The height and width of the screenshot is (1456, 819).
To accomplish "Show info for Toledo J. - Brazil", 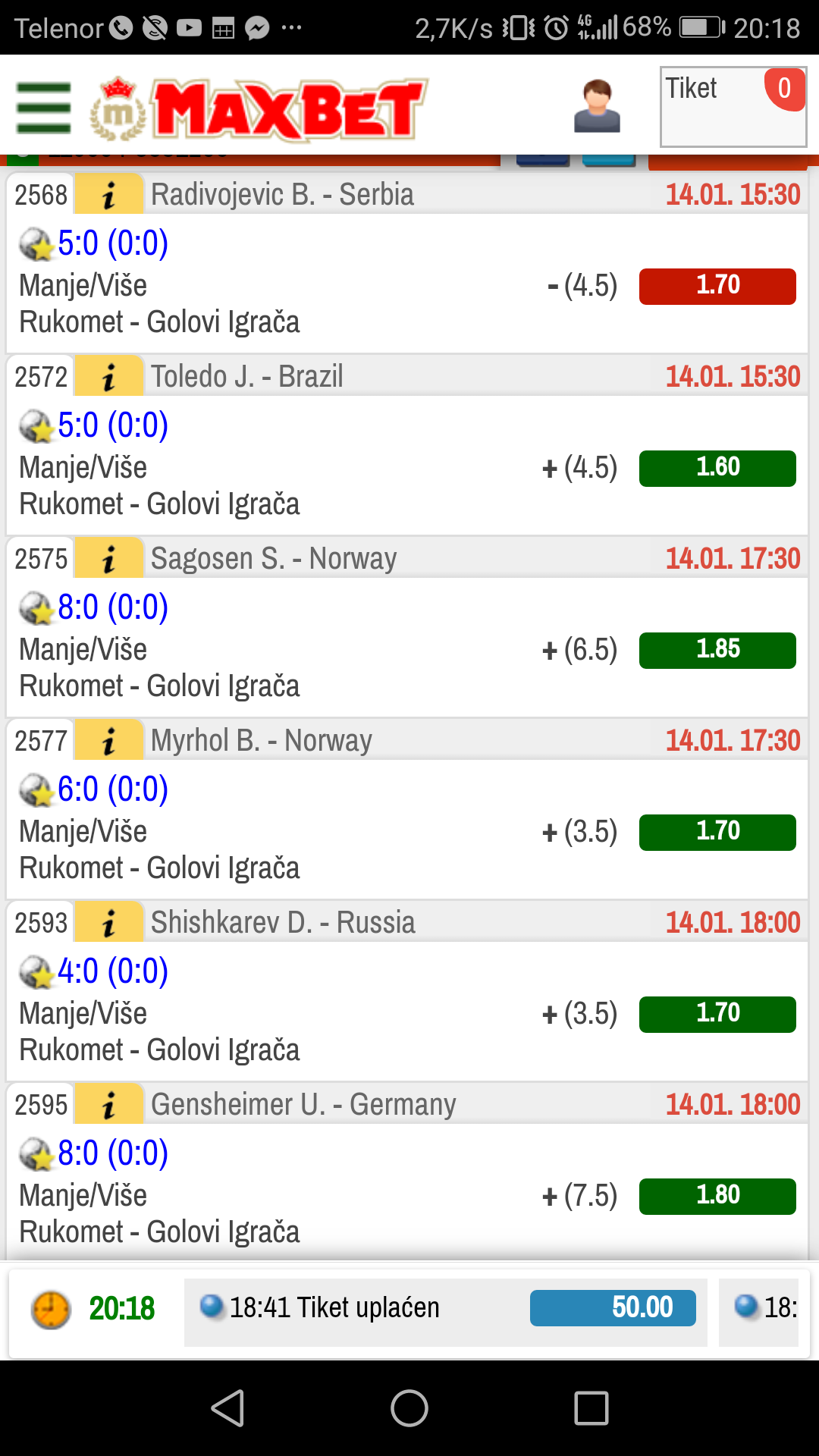I will tap(109, 376).
